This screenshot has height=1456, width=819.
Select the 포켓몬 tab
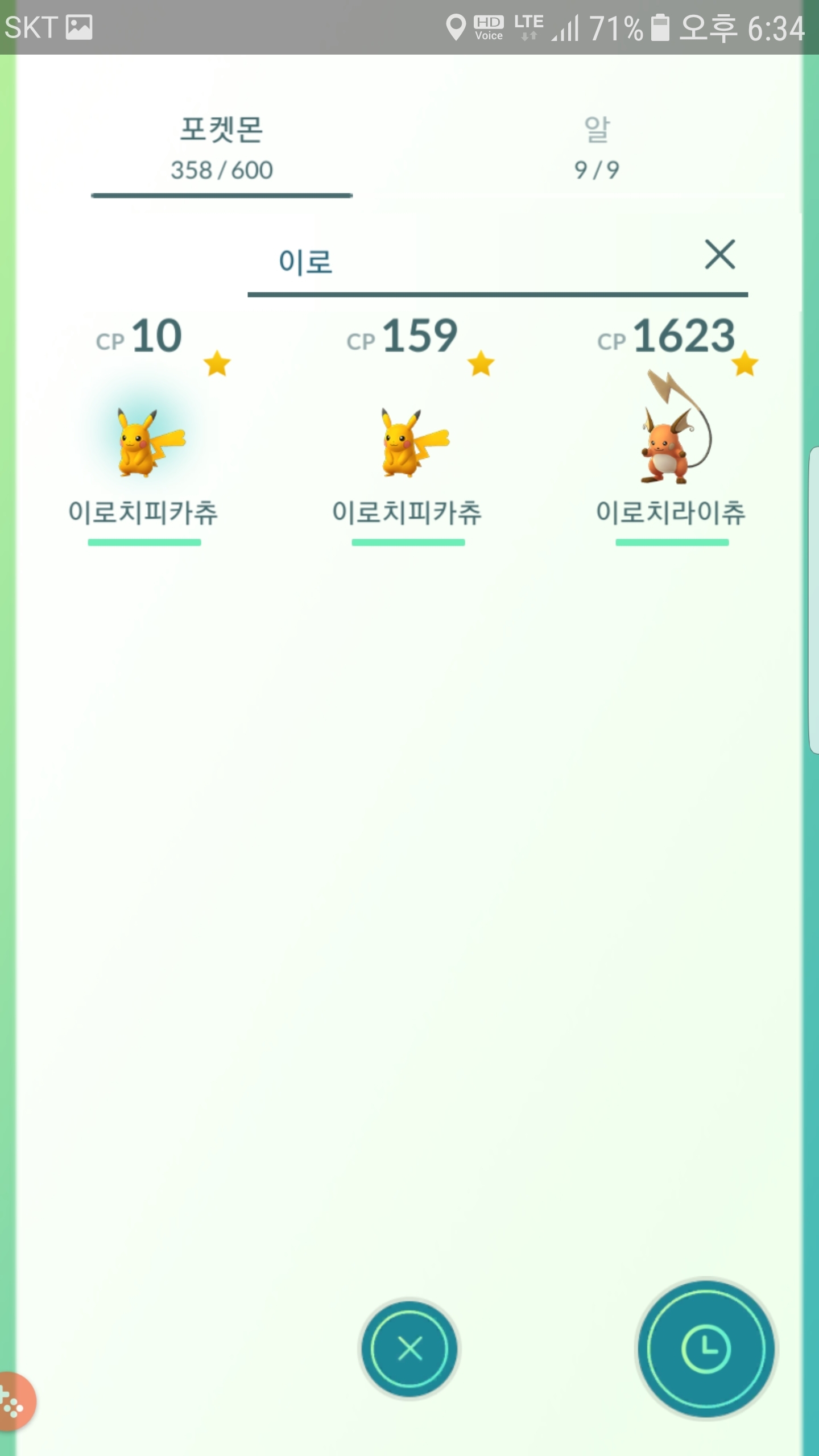(222, 148)
